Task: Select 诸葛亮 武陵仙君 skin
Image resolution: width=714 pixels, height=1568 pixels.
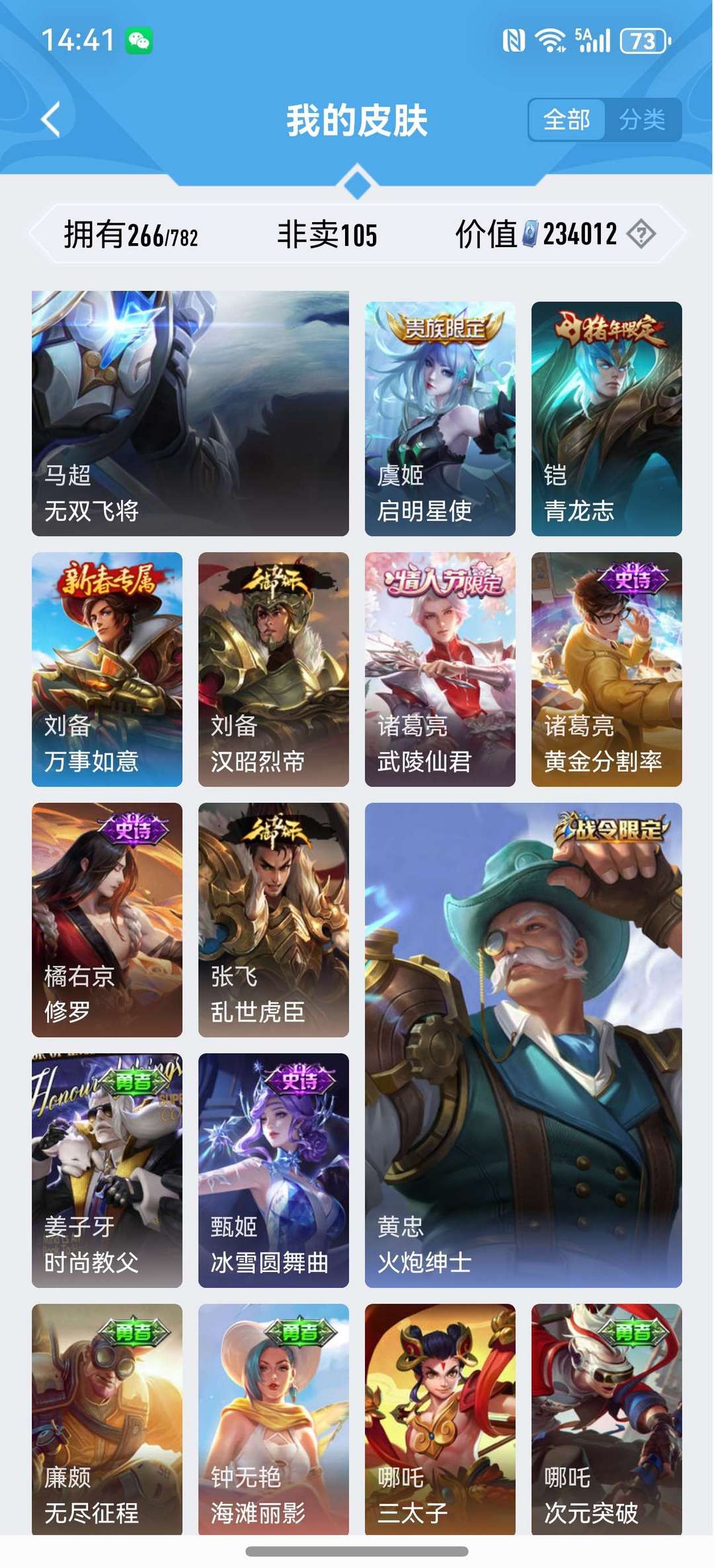Action: tap(440, 669)
